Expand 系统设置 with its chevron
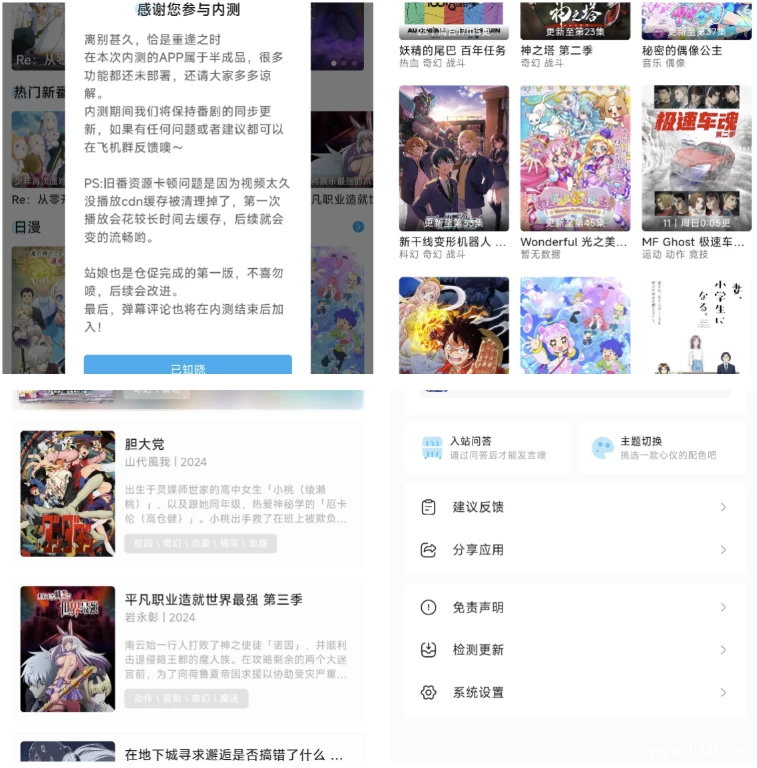 coord(725,692)
